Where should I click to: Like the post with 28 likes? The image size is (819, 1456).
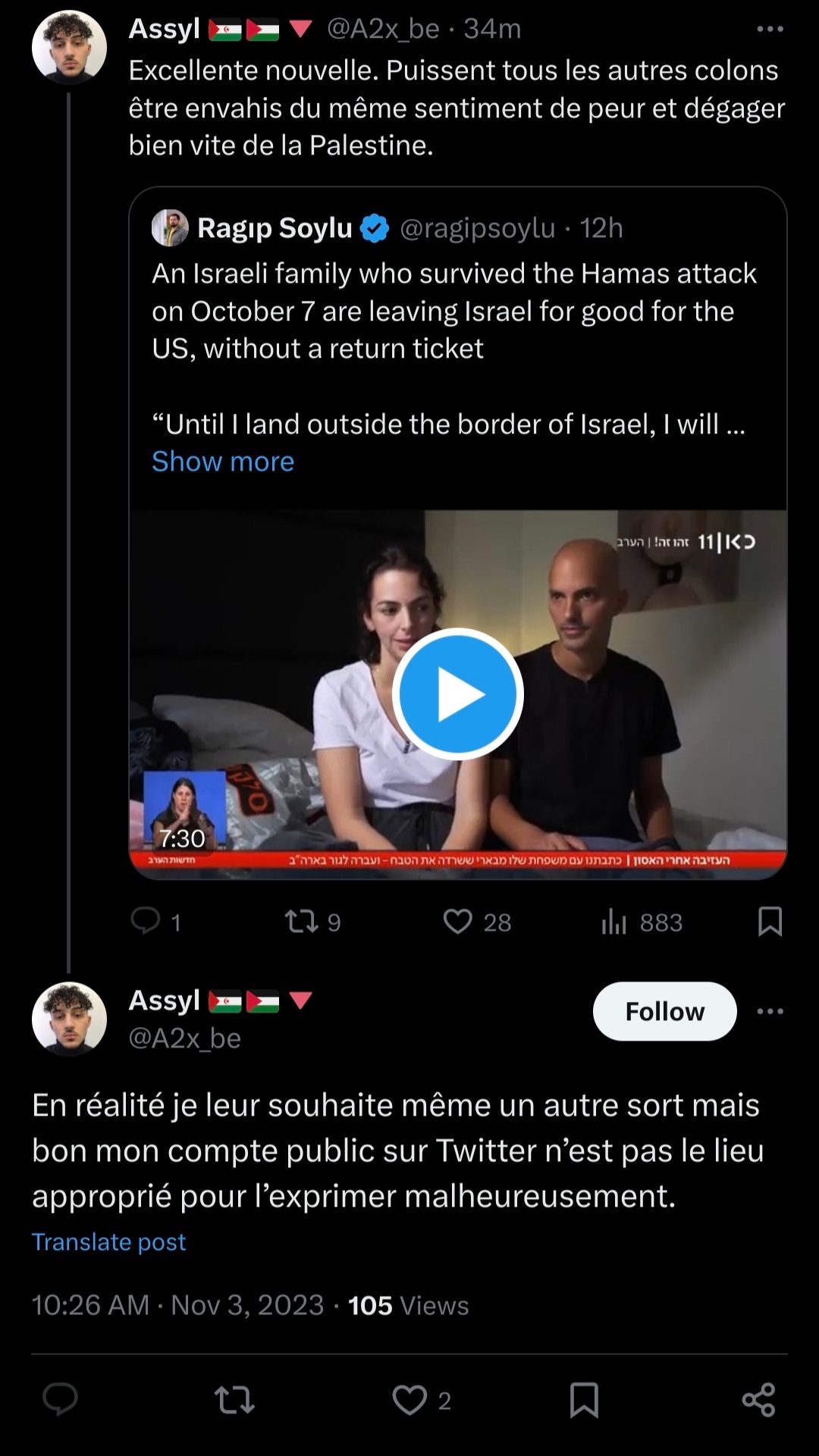pyautogui.click(x=458, y=921)
